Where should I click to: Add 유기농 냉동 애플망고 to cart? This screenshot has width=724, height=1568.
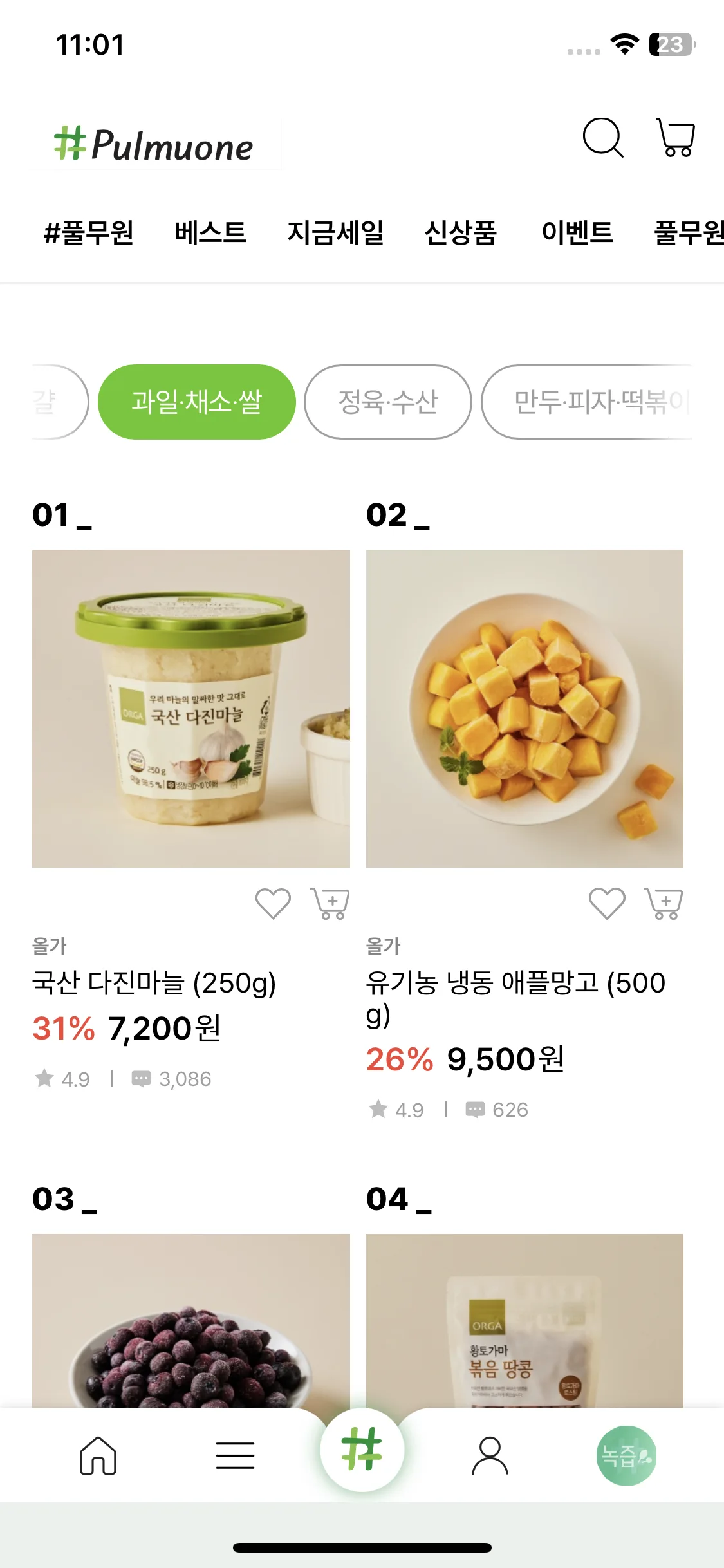click(x=664, y=903)
